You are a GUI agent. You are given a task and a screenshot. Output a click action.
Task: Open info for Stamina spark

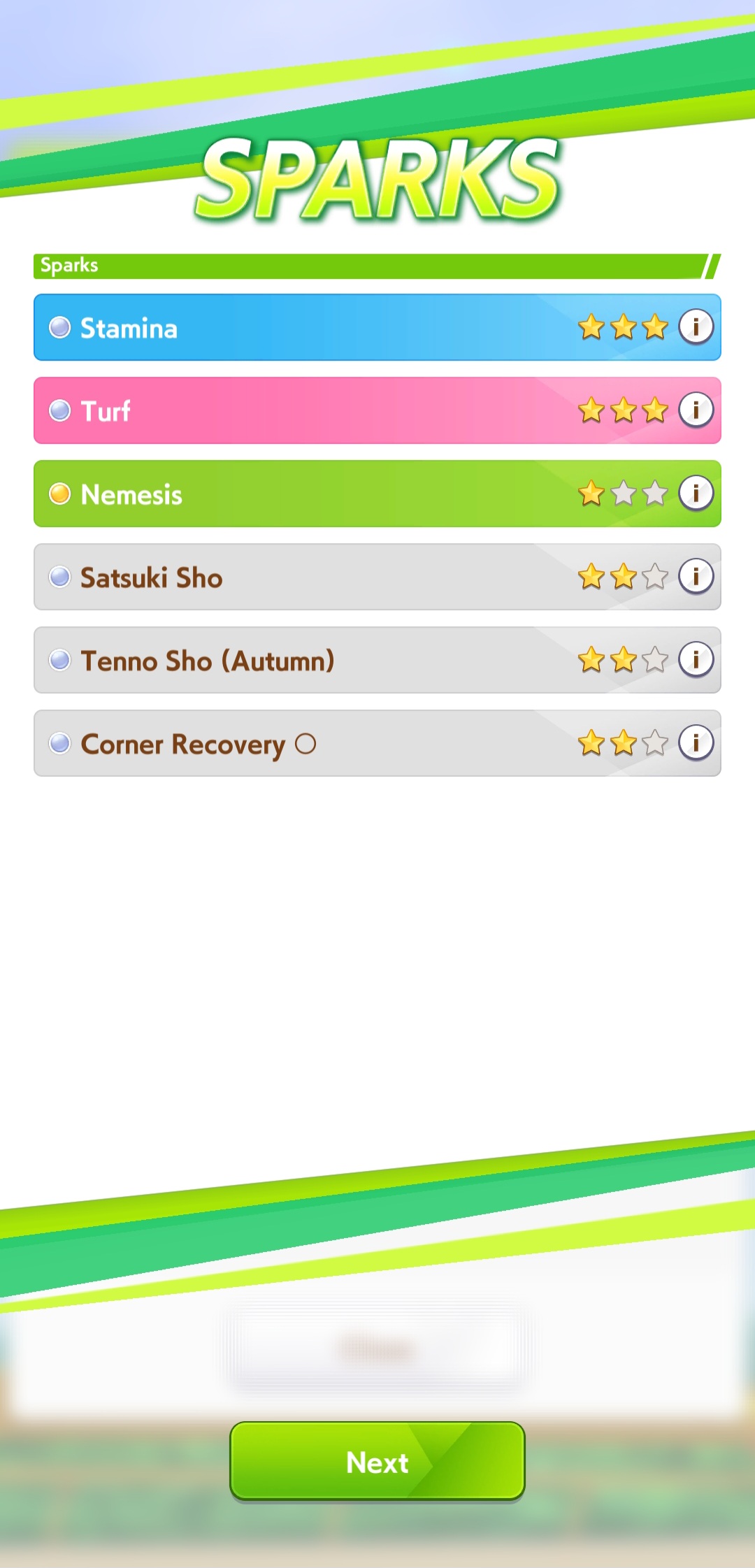coord(696,326)
